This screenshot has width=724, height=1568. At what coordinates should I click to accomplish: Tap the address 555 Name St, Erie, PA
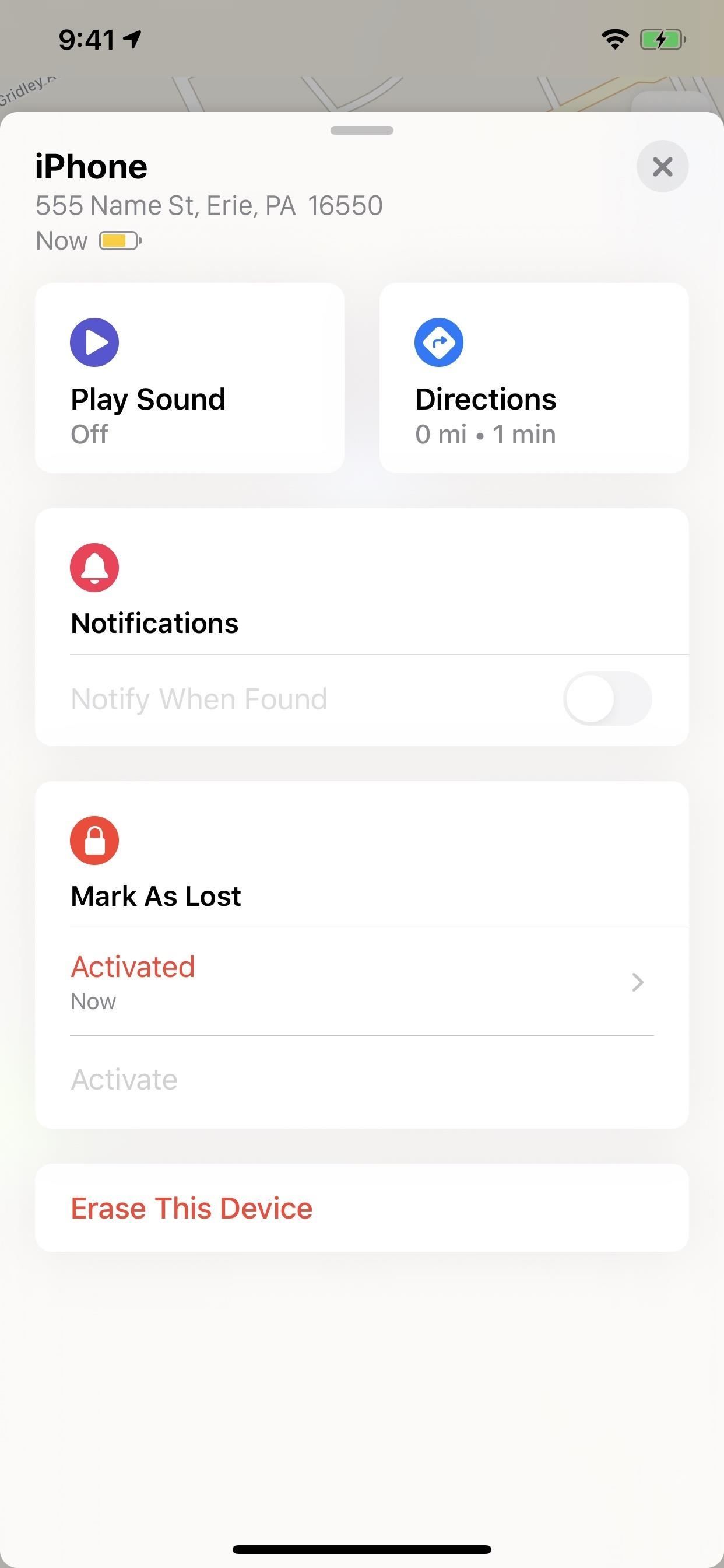[209, 205]
